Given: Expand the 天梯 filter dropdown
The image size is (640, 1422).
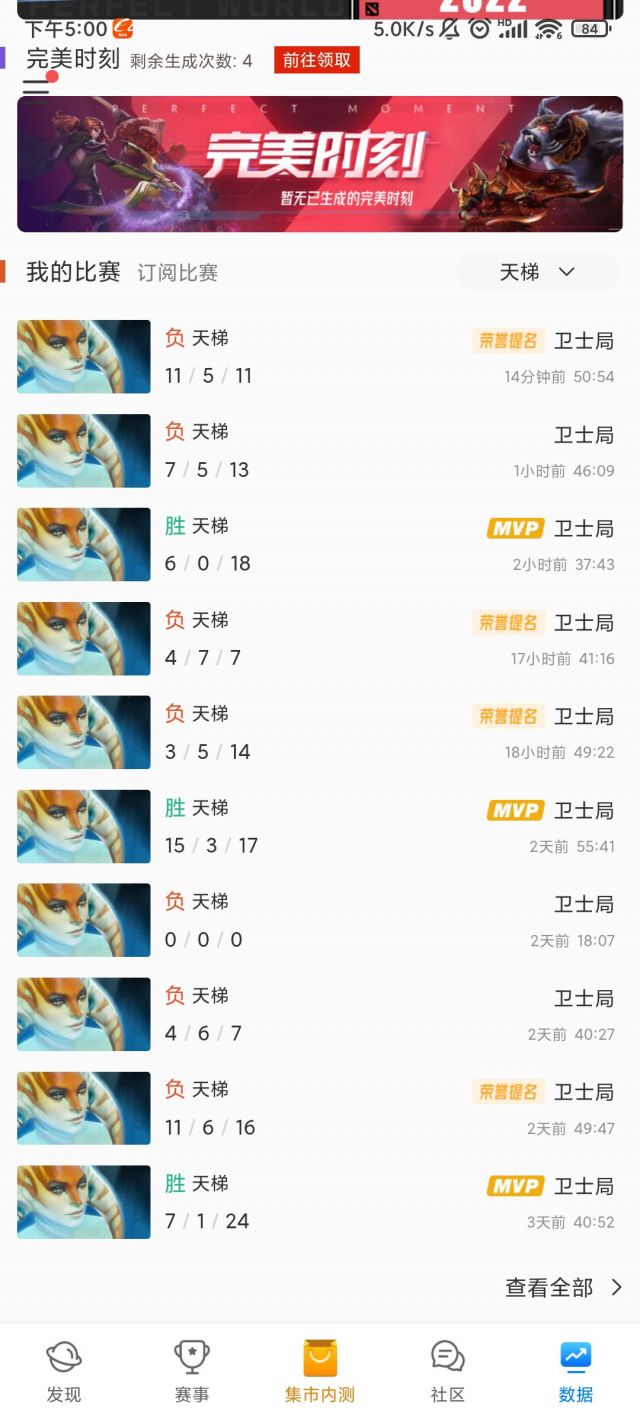Looking at the screenshot, I should 538,272.
